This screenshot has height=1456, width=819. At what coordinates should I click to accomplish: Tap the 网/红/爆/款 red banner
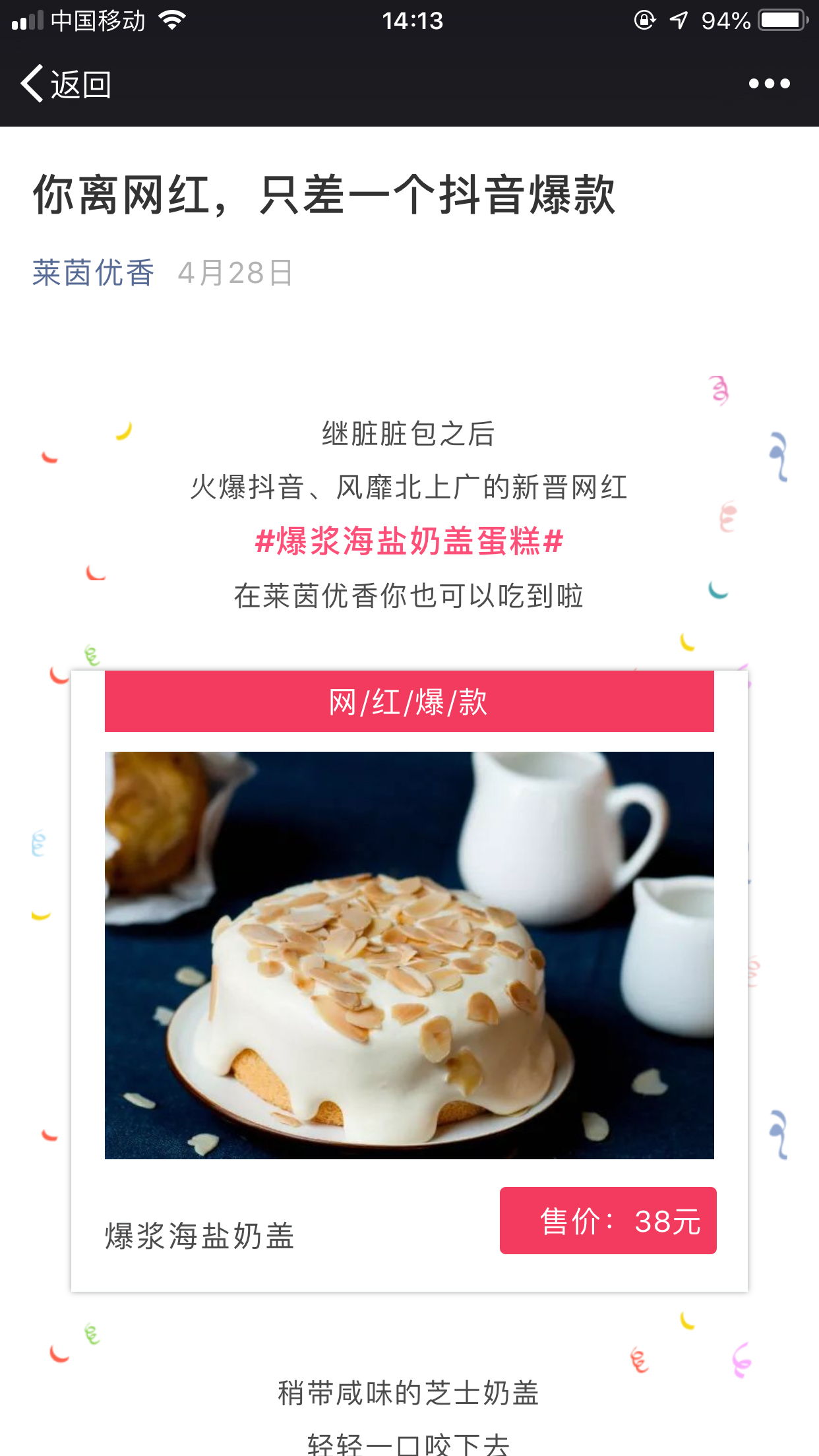(409, 702)
